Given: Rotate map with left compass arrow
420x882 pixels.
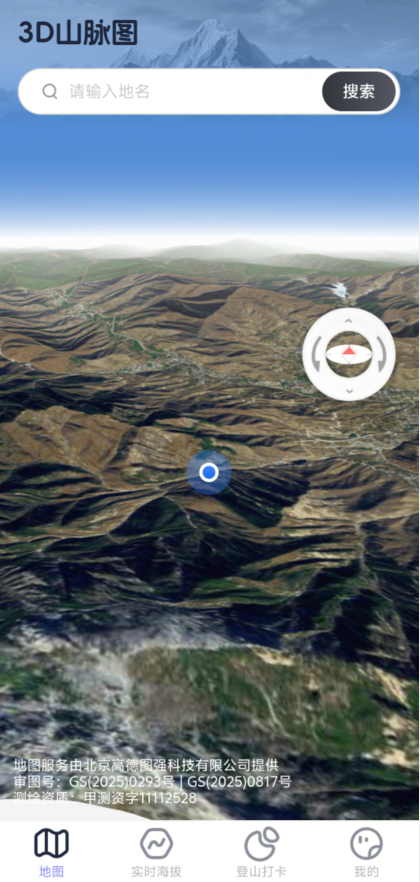Looking at the screenshot, I should [x=316, y=354].
